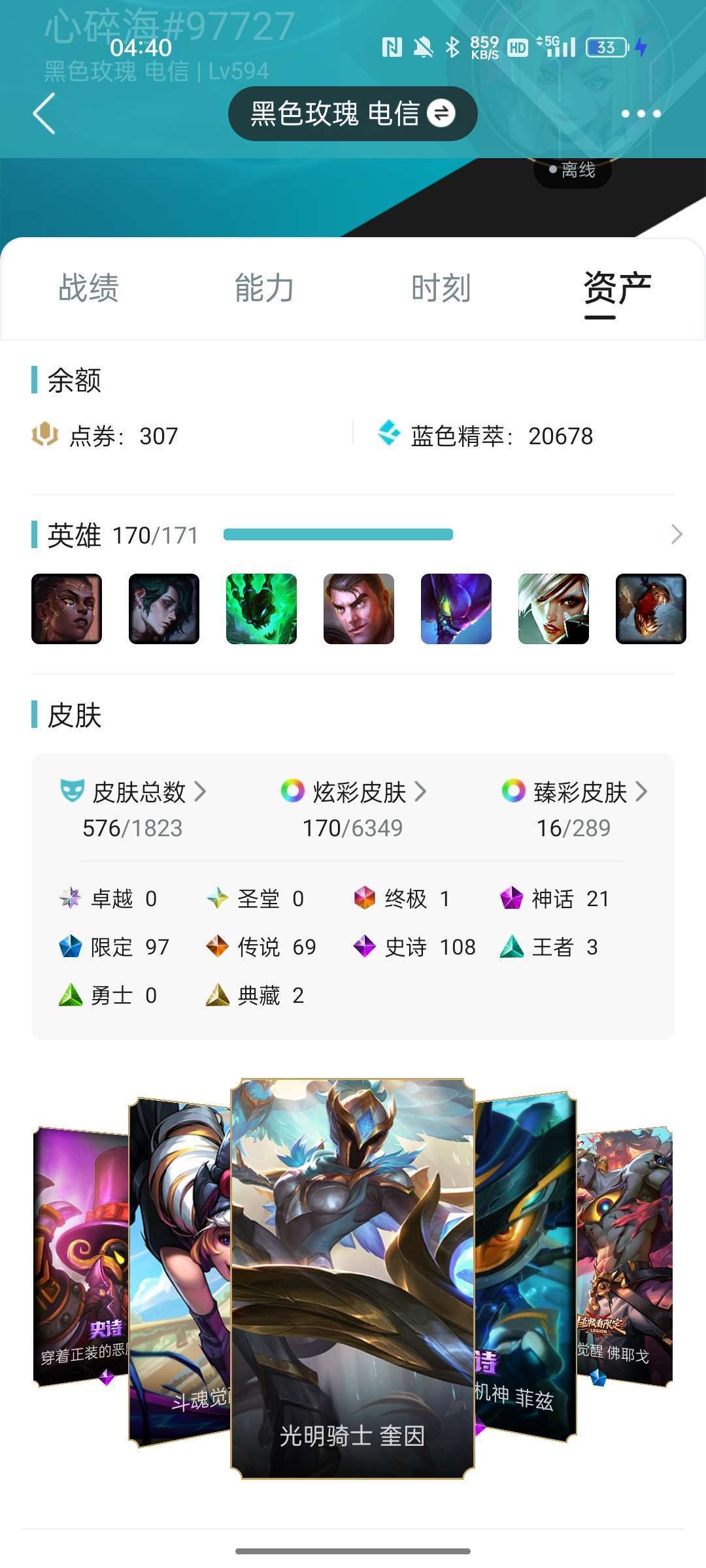Open the 光明骑士 奎因 skin card

(352, 1278)
